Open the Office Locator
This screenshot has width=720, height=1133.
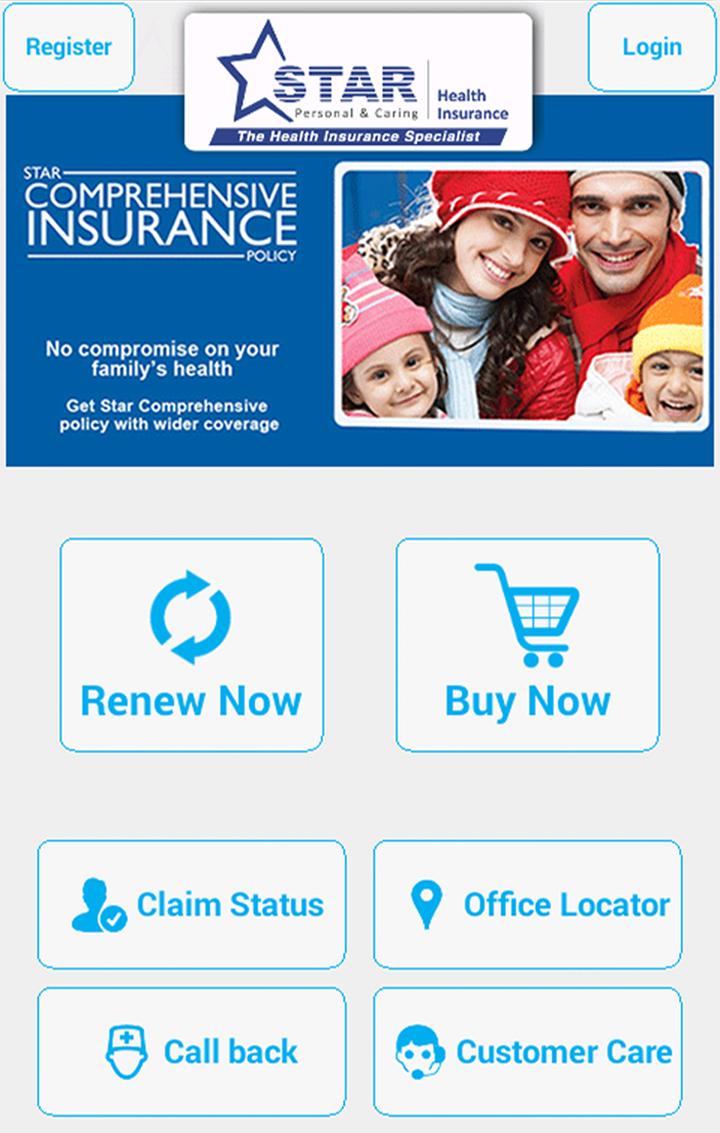point(527,904)
